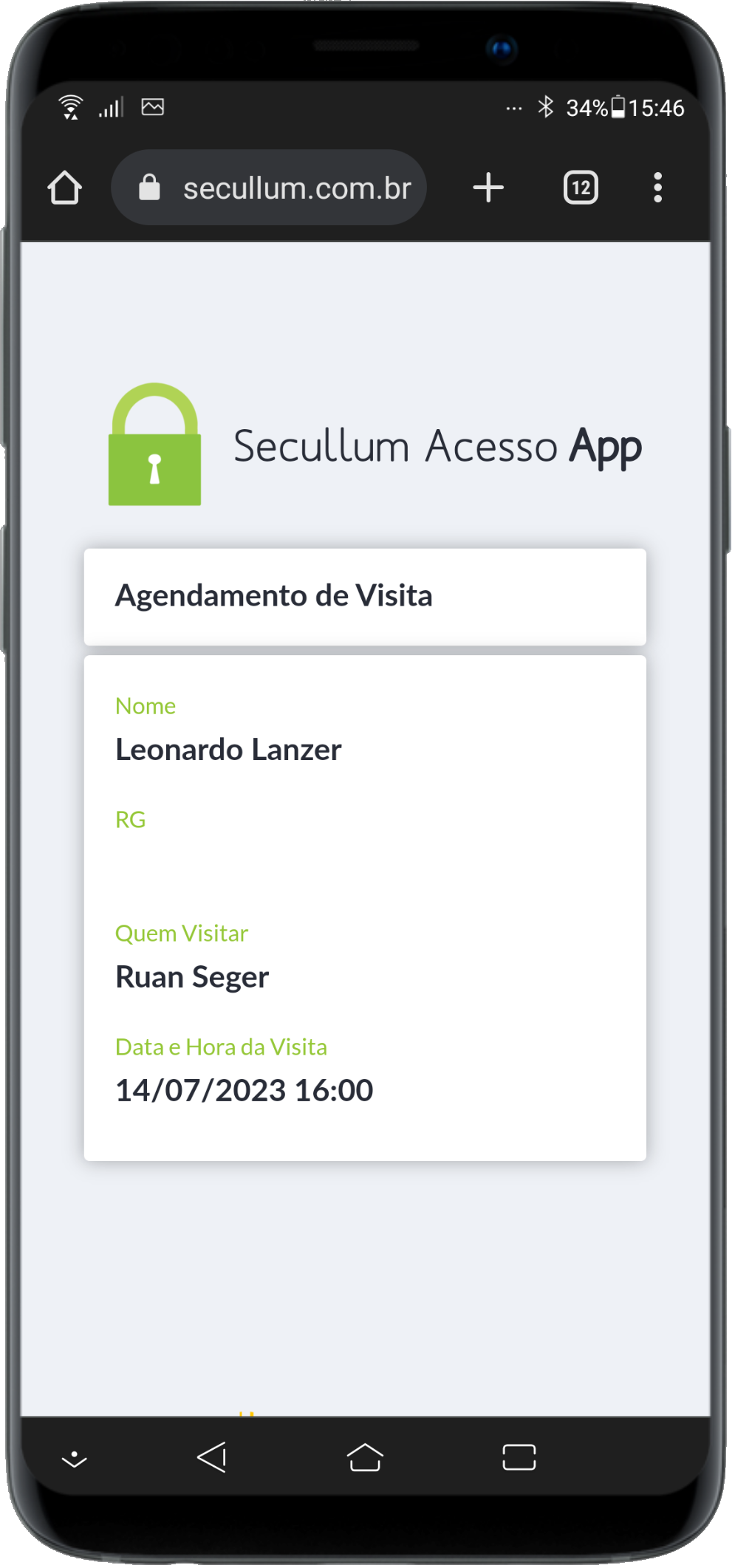Go to the browser home page
This screenshot has height=1568, width=735.
[x=65, y=188]
